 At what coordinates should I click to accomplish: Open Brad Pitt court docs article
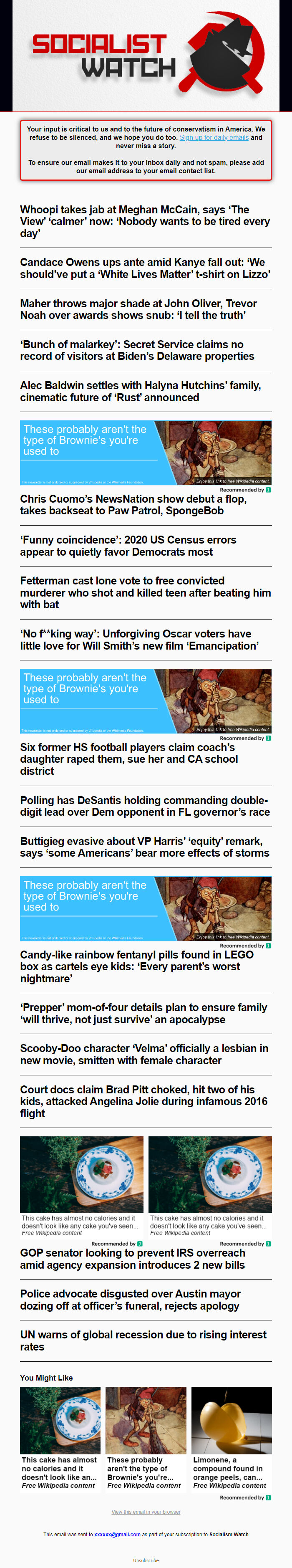[x=143, y=1101]
